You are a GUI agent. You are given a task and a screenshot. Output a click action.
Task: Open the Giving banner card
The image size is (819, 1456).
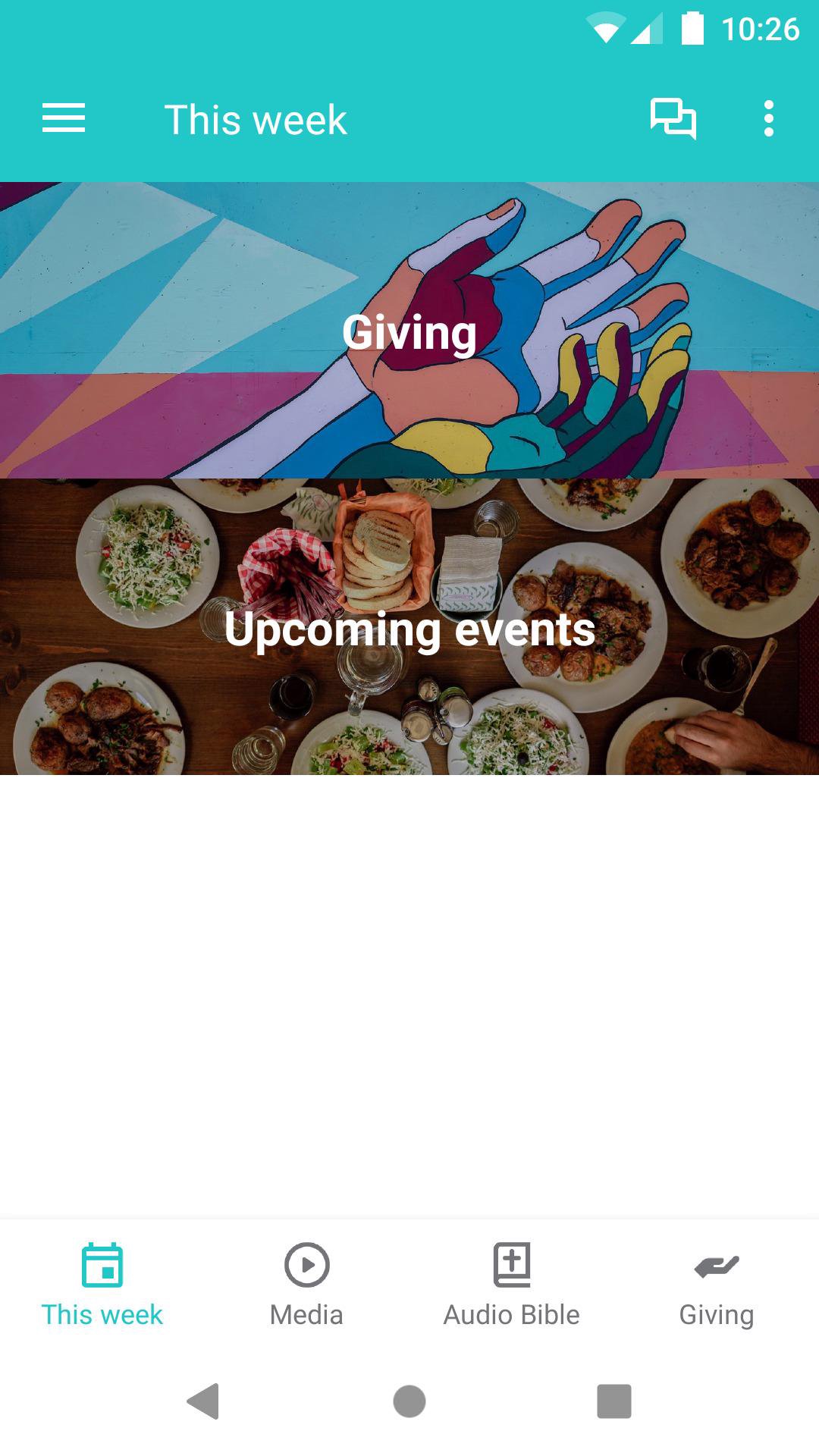click(409, 331)
